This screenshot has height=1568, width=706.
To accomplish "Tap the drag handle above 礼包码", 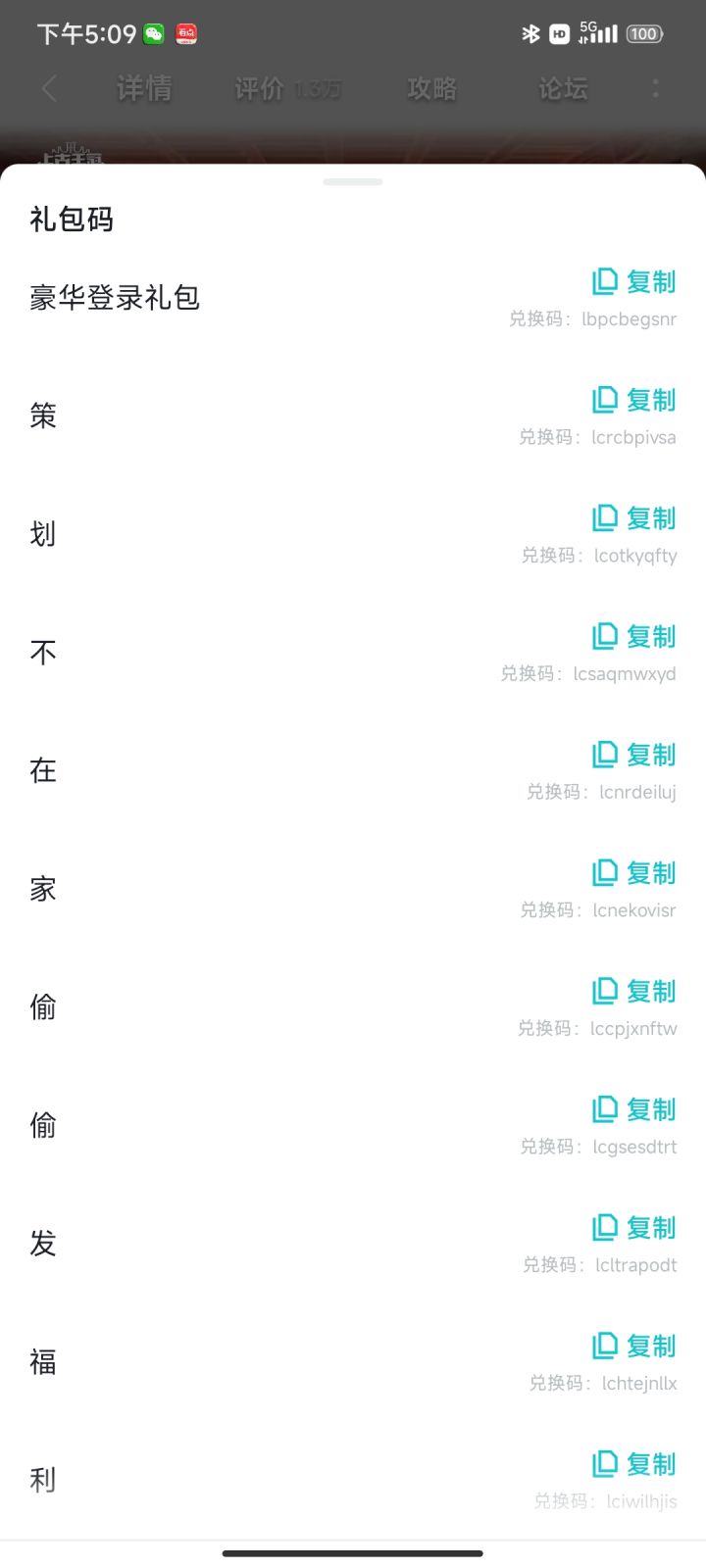I will tap(353, 180).
